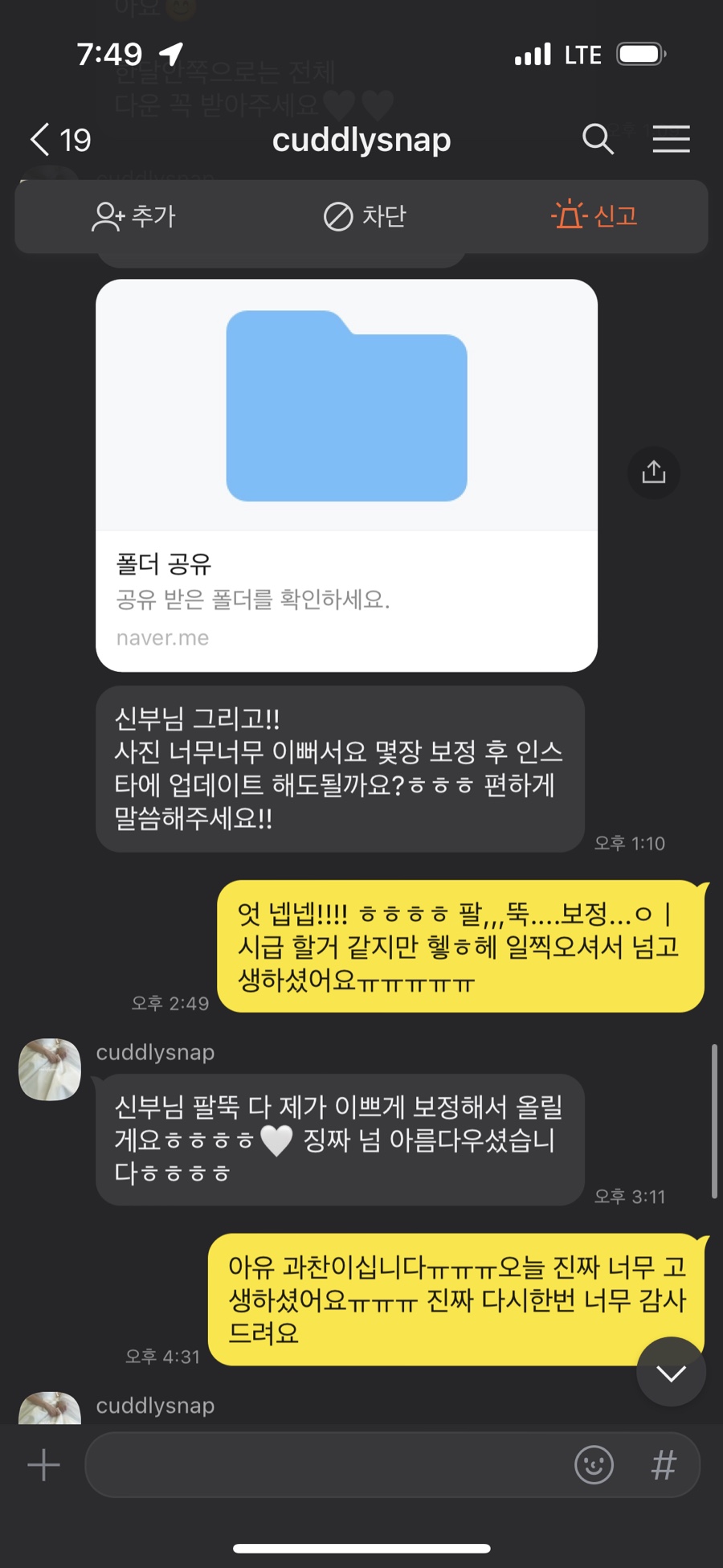Add cuddlysnap as a friend (추가)

click(x=133, y=216)
